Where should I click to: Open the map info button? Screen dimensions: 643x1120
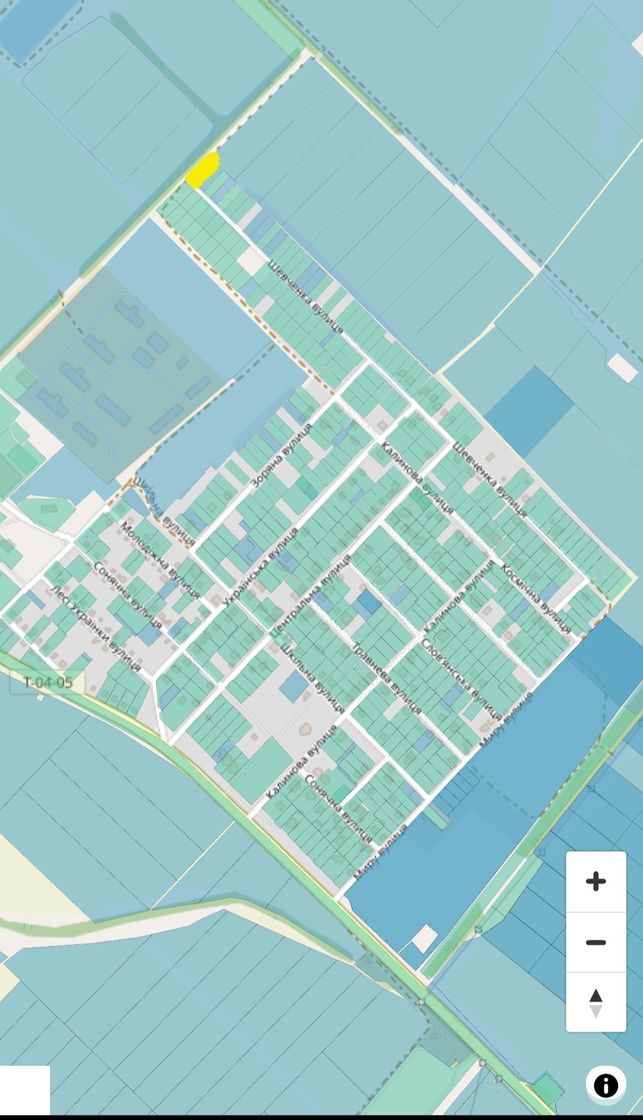[x=606, y=1086]
